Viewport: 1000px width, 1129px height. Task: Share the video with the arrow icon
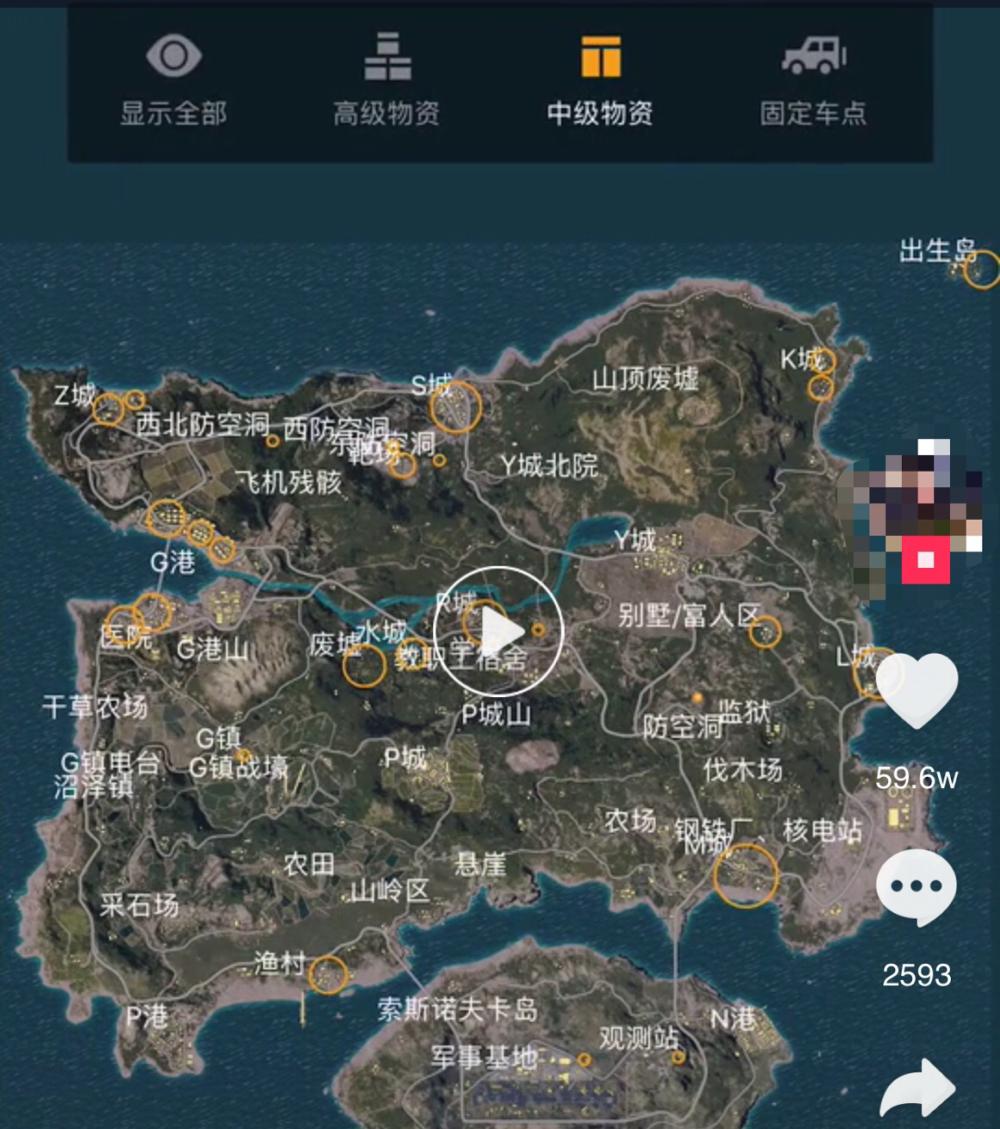(x=916, y=1089)
